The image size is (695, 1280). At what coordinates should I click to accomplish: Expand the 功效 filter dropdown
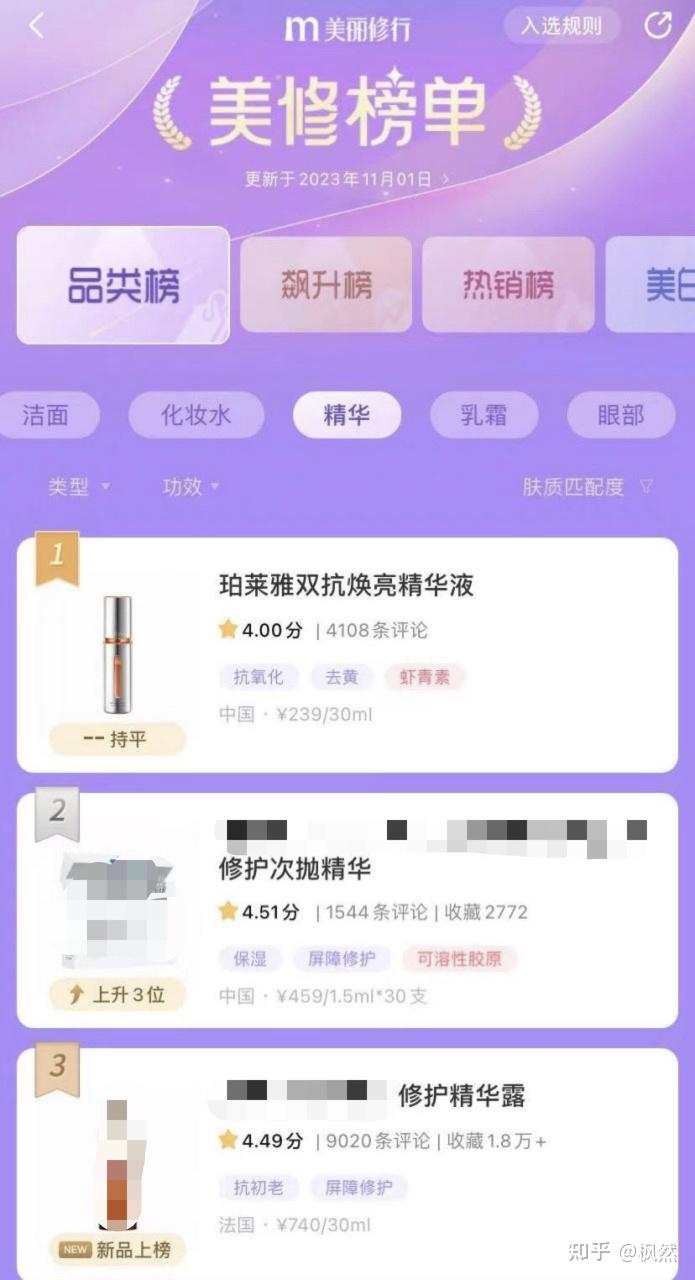tap(190, 487)
